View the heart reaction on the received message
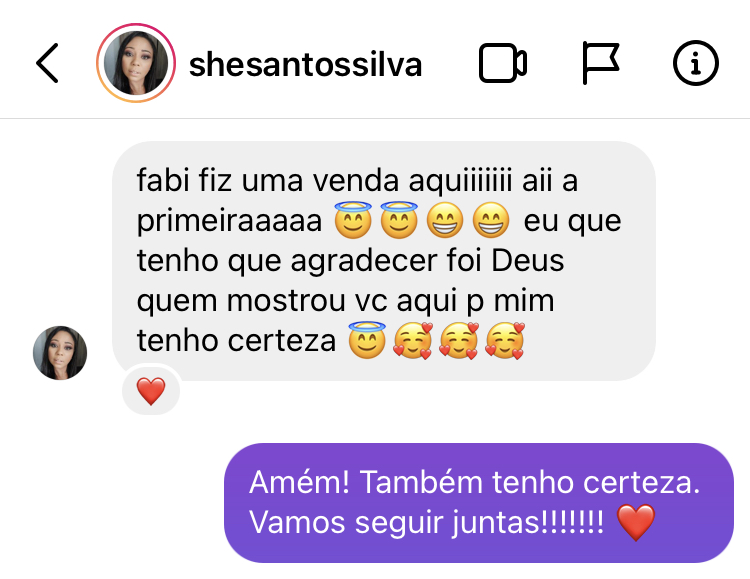 (x=151, y=391)
